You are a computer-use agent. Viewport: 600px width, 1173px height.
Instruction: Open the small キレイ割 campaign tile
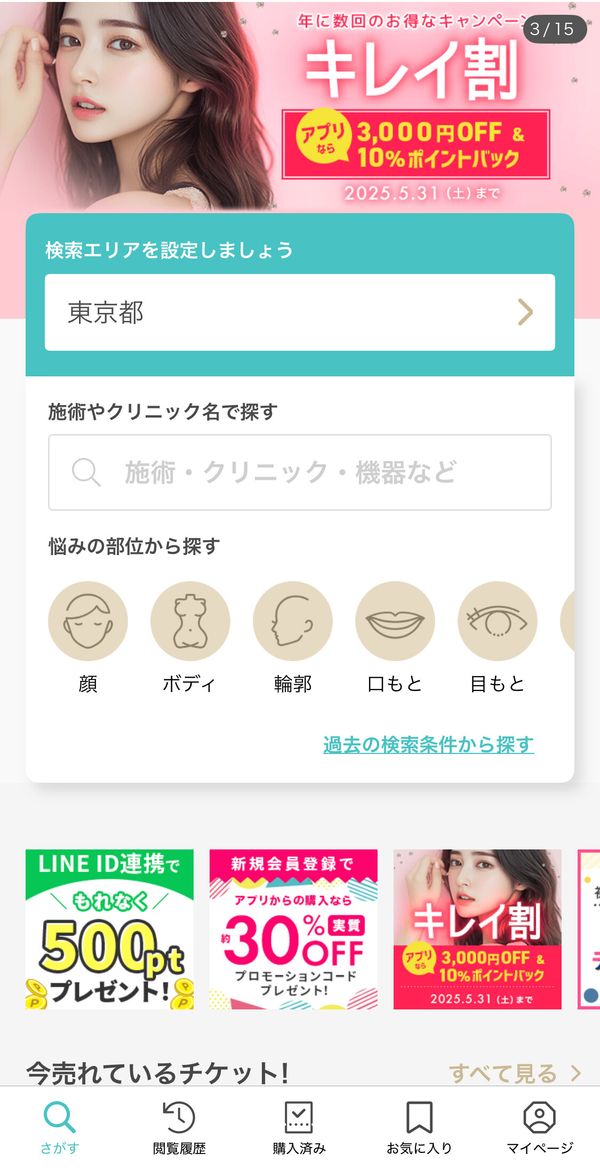(x=477, y=929)
